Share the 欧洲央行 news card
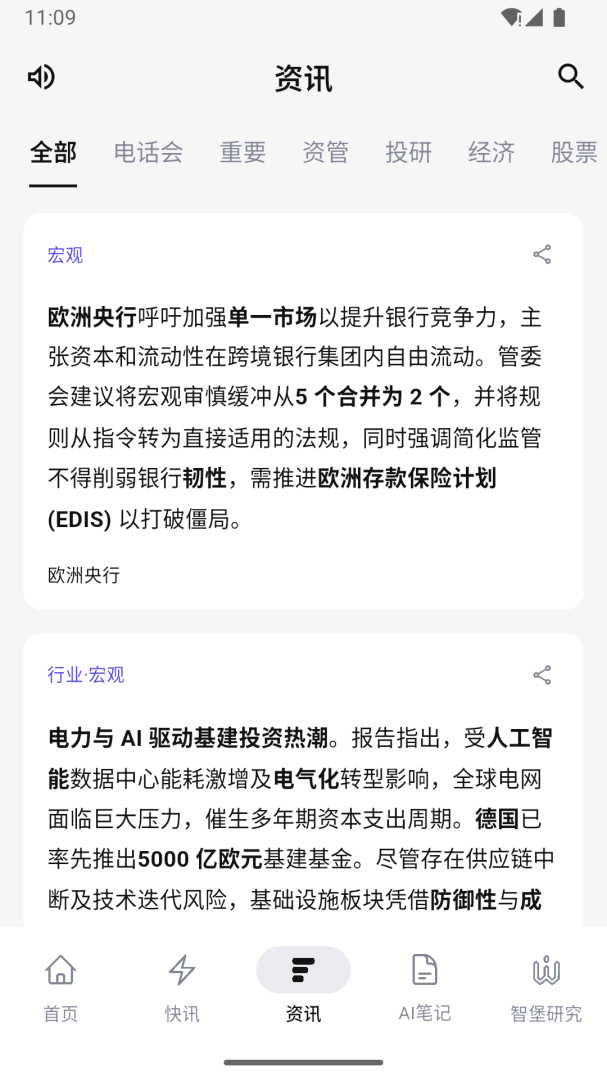The image size is (607, 1080). click(x=542, y=255)
